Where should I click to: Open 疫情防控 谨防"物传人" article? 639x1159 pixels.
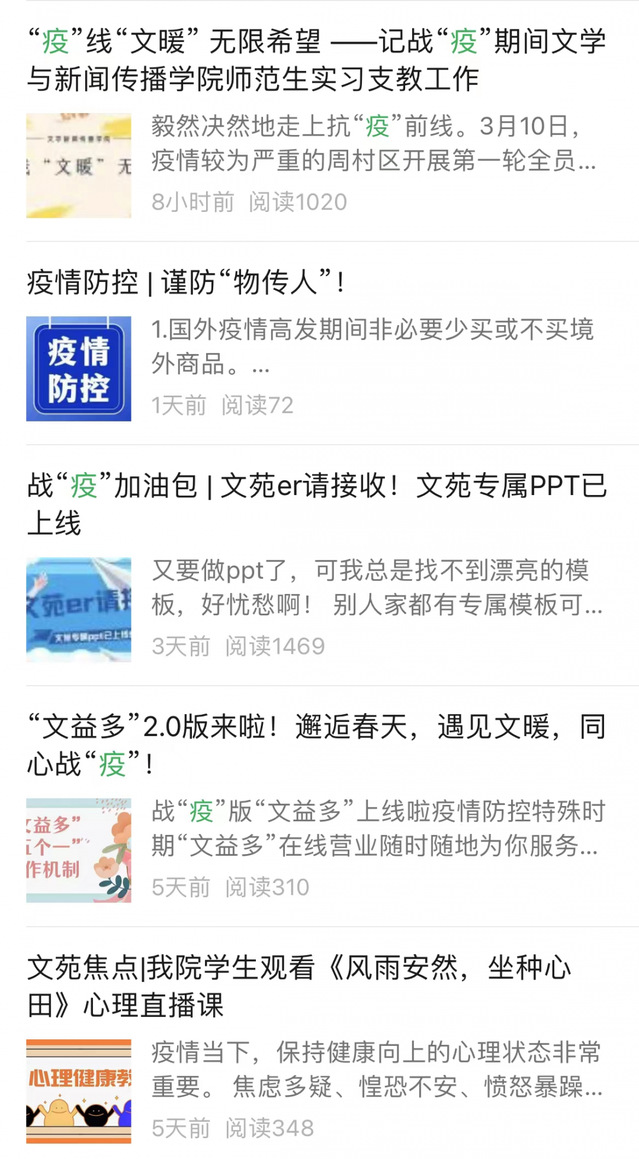(186, 283)
